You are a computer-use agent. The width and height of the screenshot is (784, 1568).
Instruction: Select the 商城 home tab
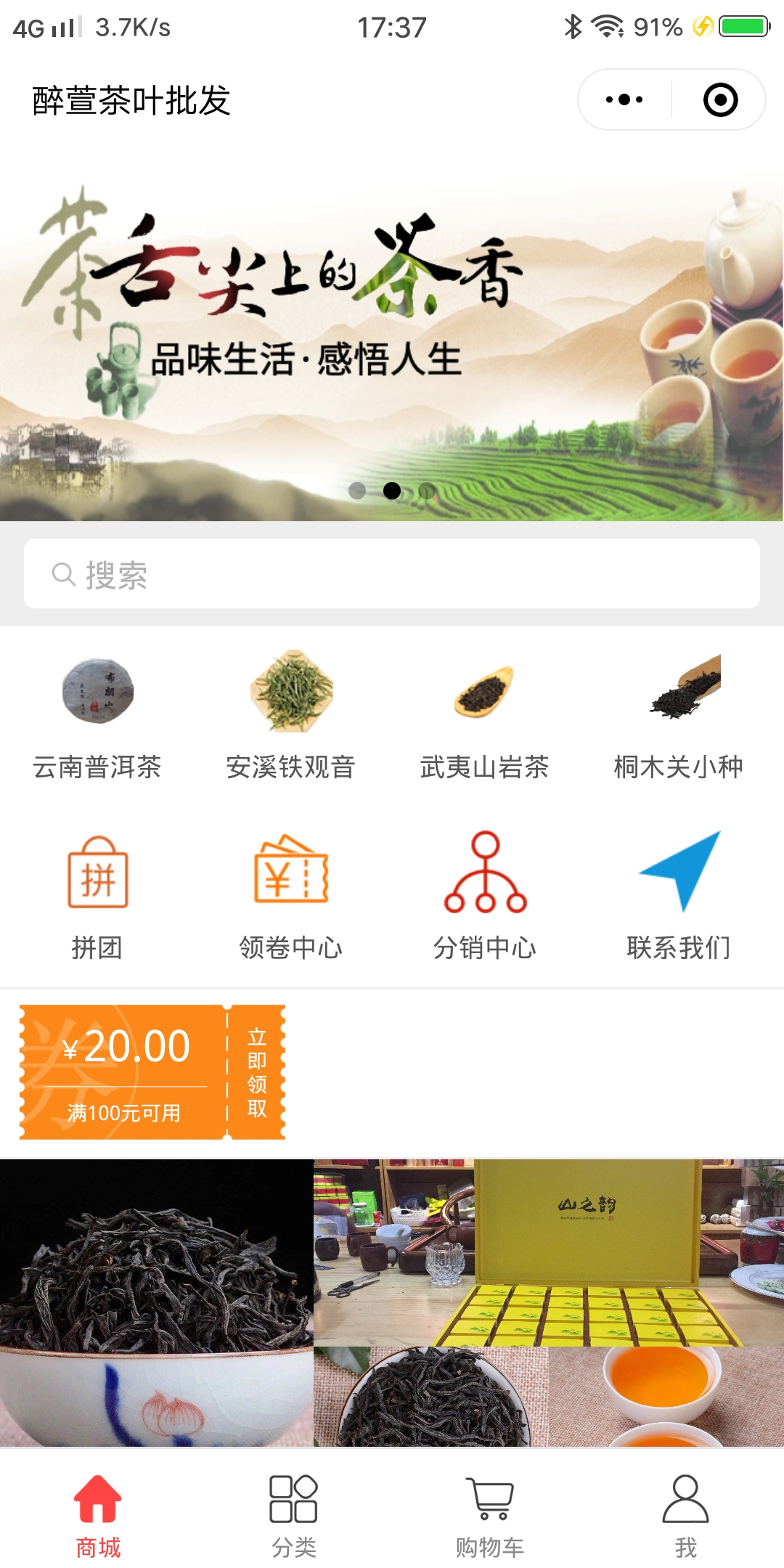point(98,1516)
